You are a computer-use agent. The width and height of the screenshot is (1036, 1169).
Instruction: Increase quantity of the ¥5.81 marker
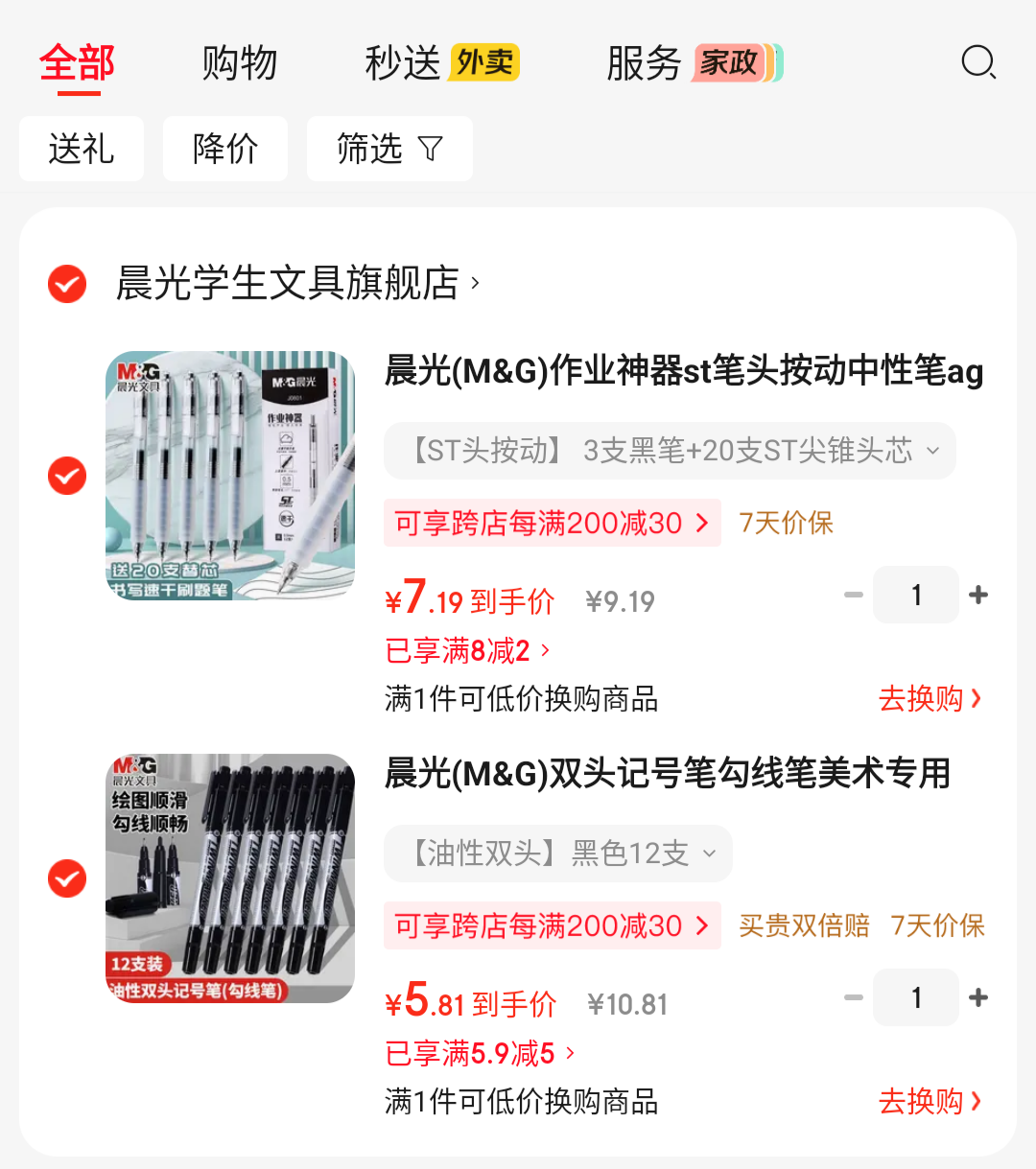978,998
